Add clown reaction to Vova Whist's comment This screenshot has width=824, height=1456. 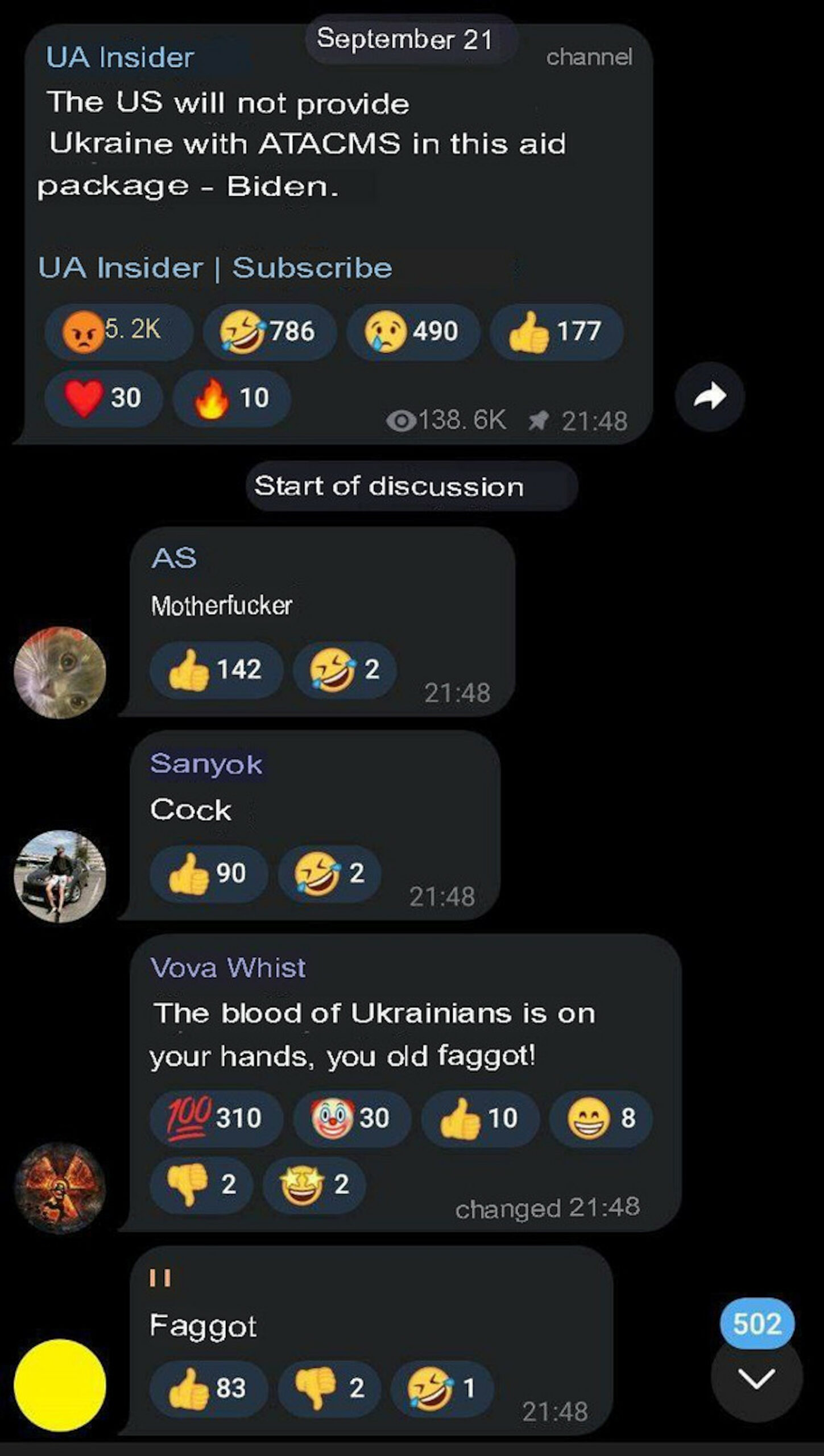coord(351,1118)
